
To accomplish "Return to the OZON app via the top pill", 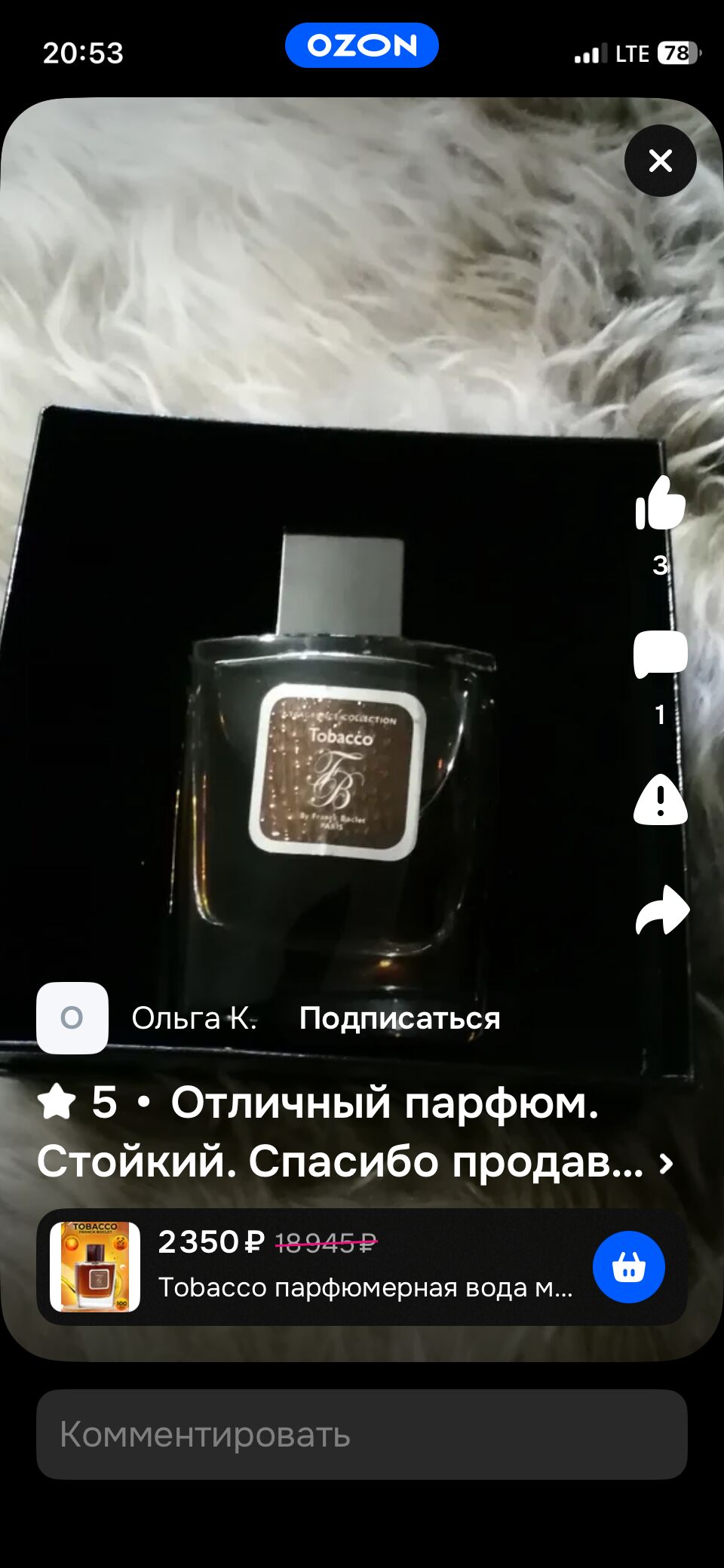I will 361,45.
